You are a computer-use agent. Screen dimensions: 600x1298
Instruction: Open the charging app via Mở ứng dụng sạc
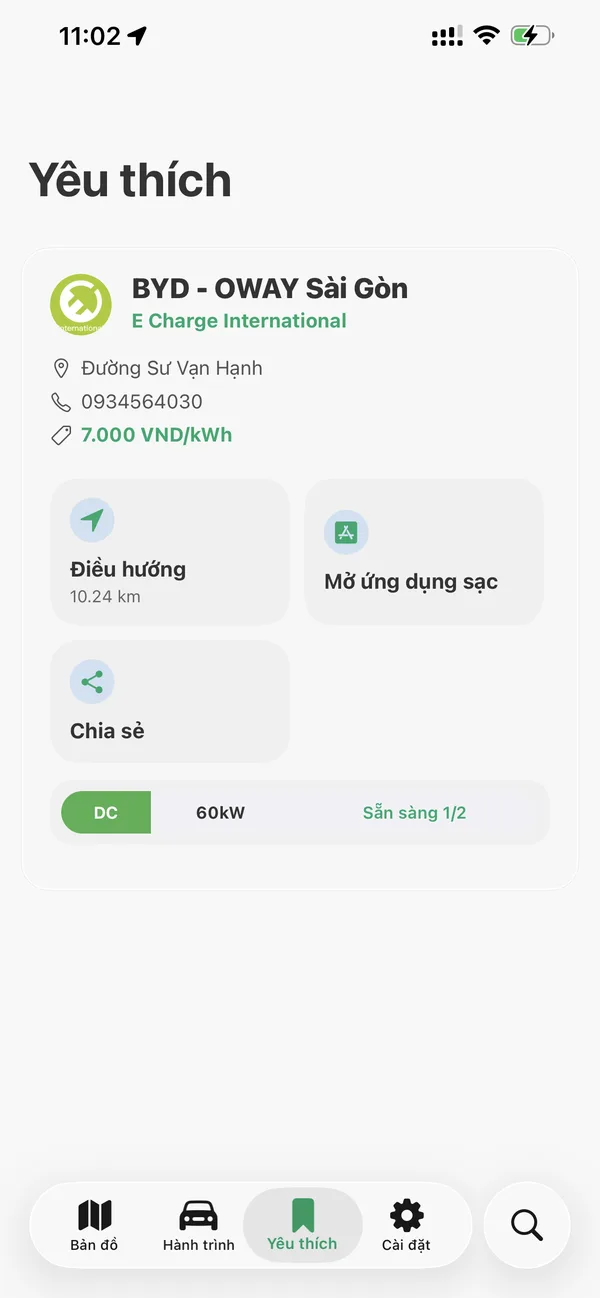tap(424, 552)
